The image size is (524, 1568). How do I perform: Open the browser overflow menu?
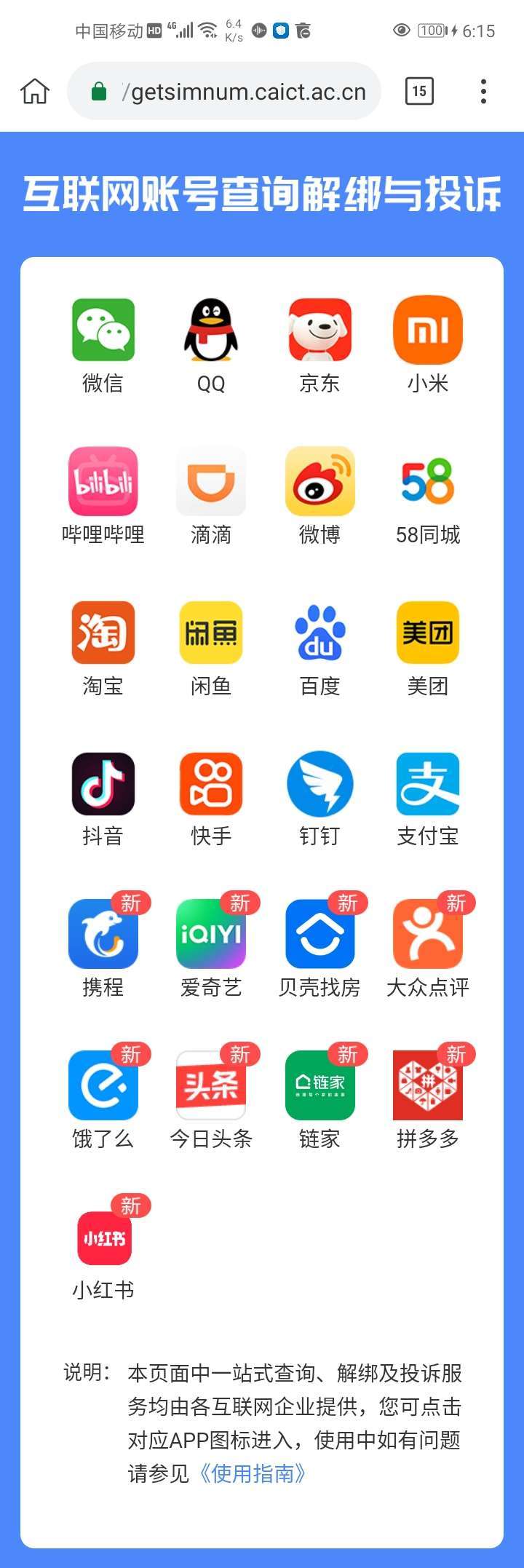(x=483, y=92)
